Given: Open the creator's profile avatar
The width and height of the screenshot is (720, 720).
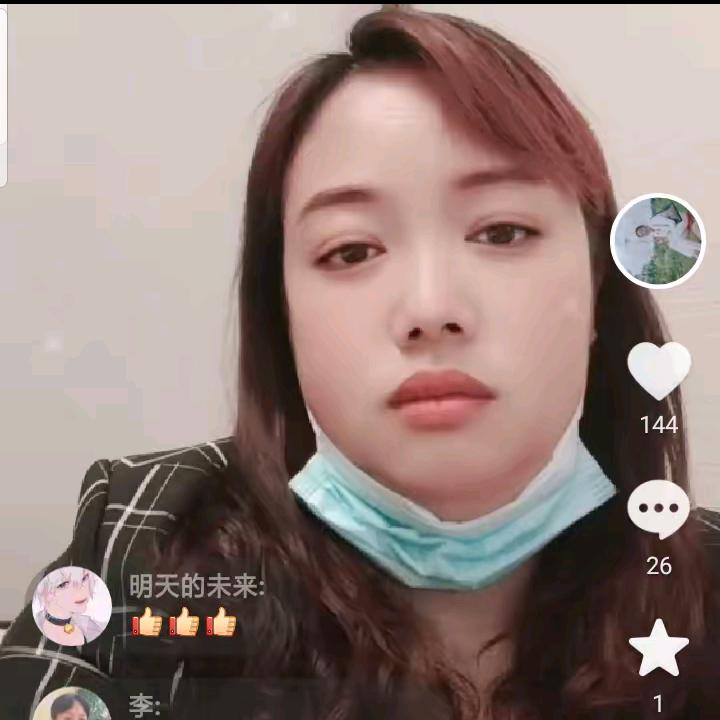Looking at the screenshot, I should pyautogui.click(x=657, y=241).
